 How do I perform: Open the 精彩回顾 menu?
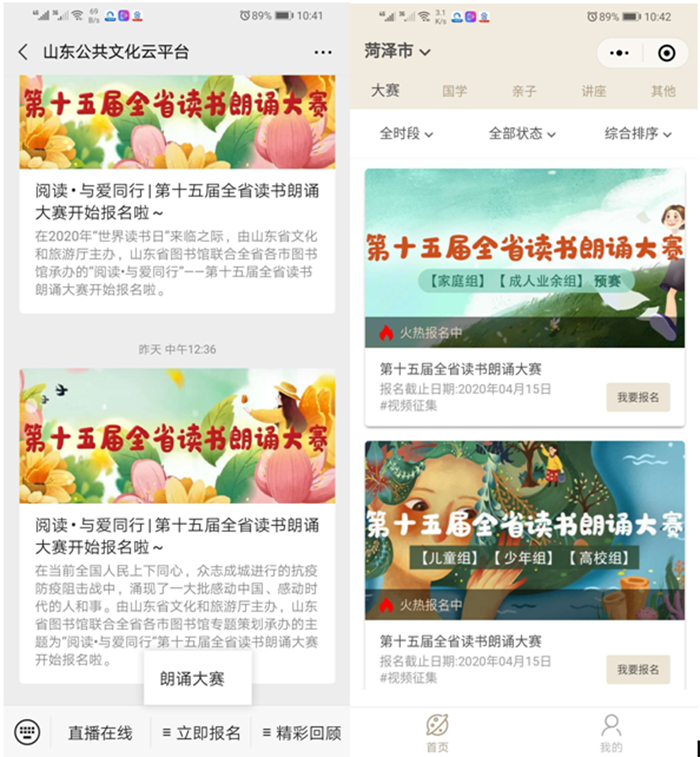click(301, 733)
